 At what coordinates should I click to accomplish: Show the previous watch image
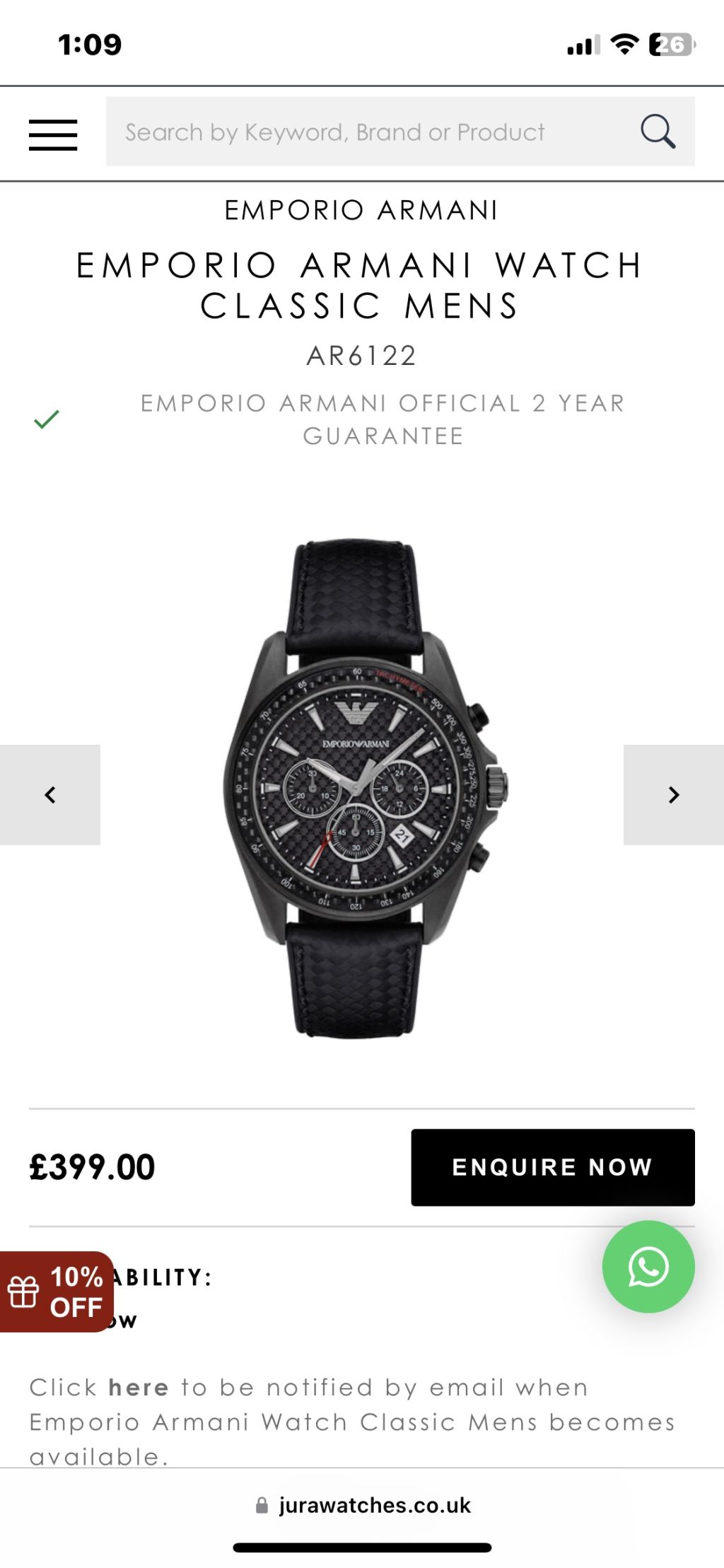[x=50, y=794]
